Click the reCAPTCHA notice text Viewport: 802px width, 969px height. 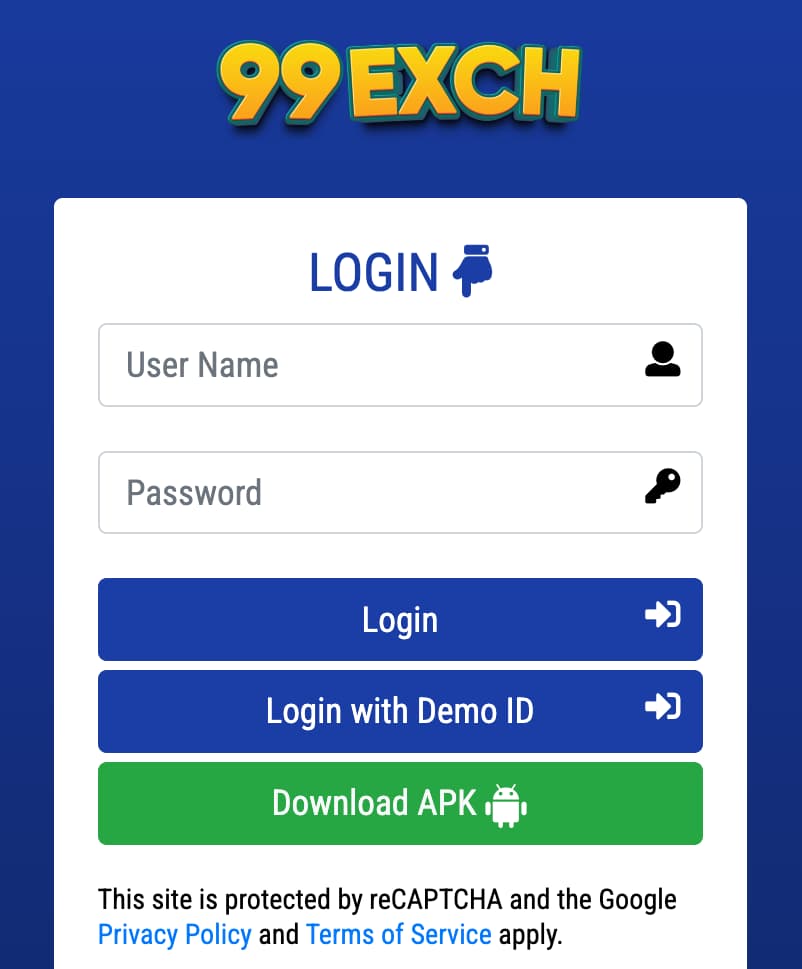390,899
